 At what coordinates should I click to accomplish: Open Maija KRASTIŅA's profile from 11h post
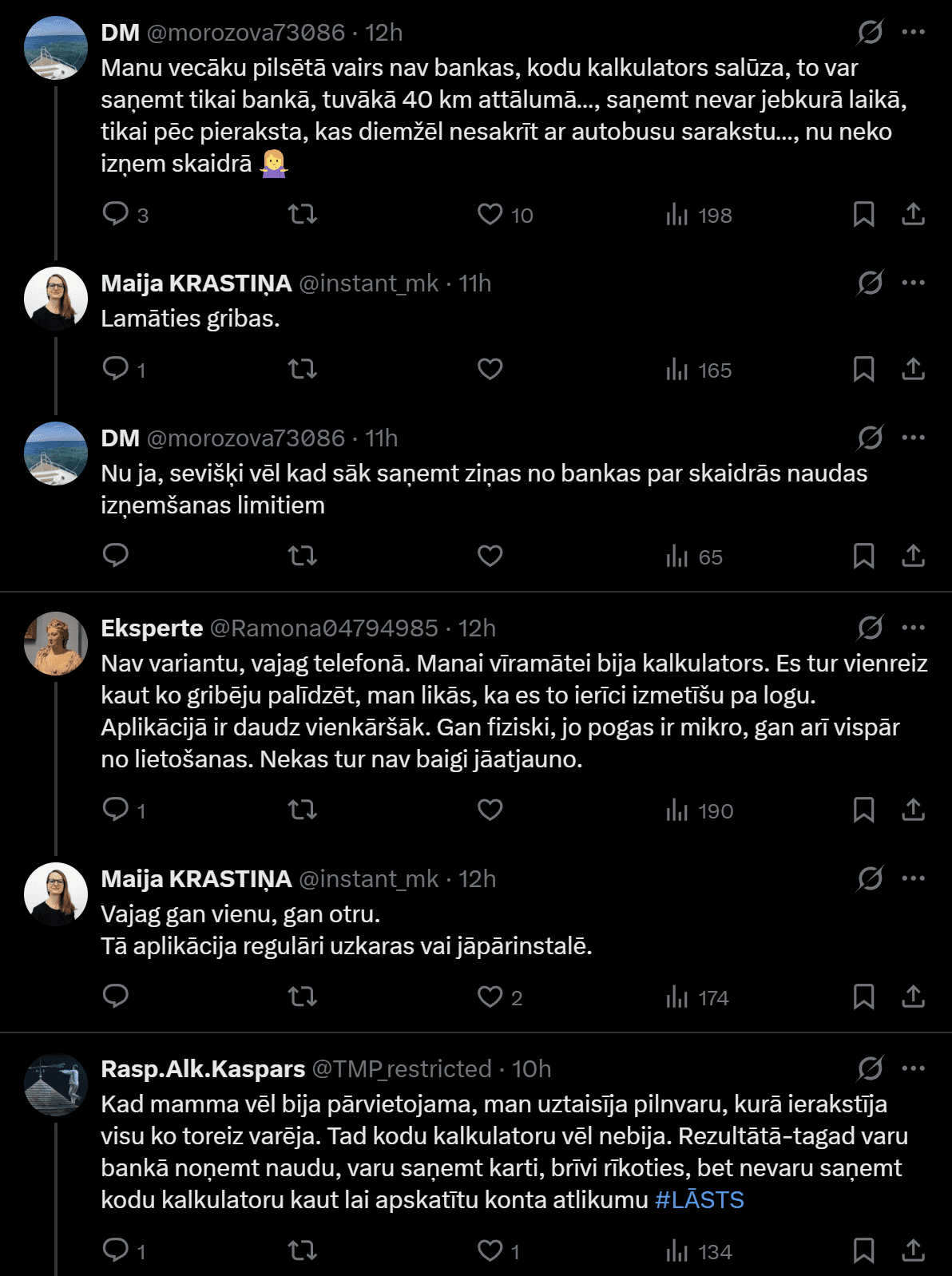[x=196, y=283]
